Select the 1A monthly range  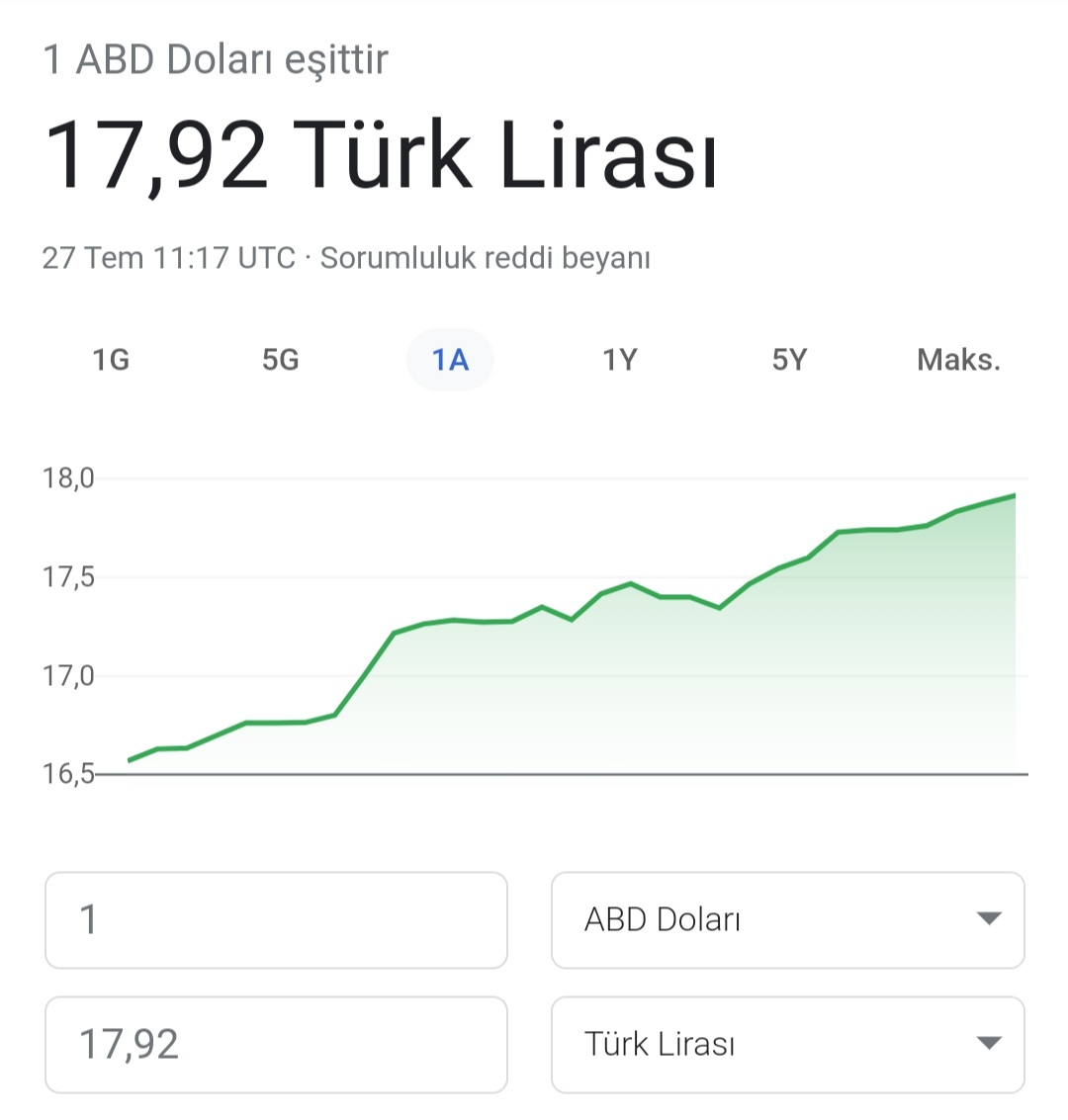point(450,360)
